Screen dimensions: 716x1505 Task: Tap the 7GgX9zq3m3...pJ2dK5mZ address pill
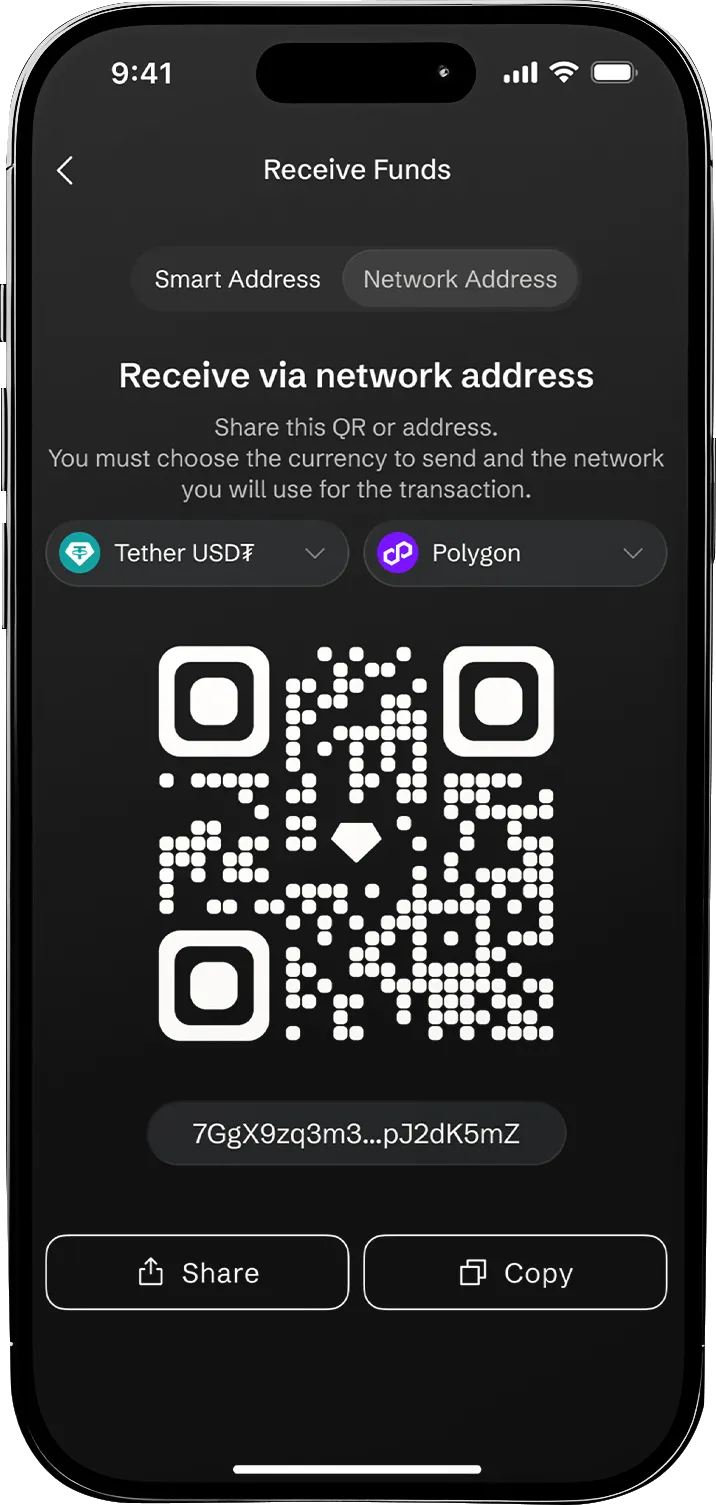[x=356, y=1133]
